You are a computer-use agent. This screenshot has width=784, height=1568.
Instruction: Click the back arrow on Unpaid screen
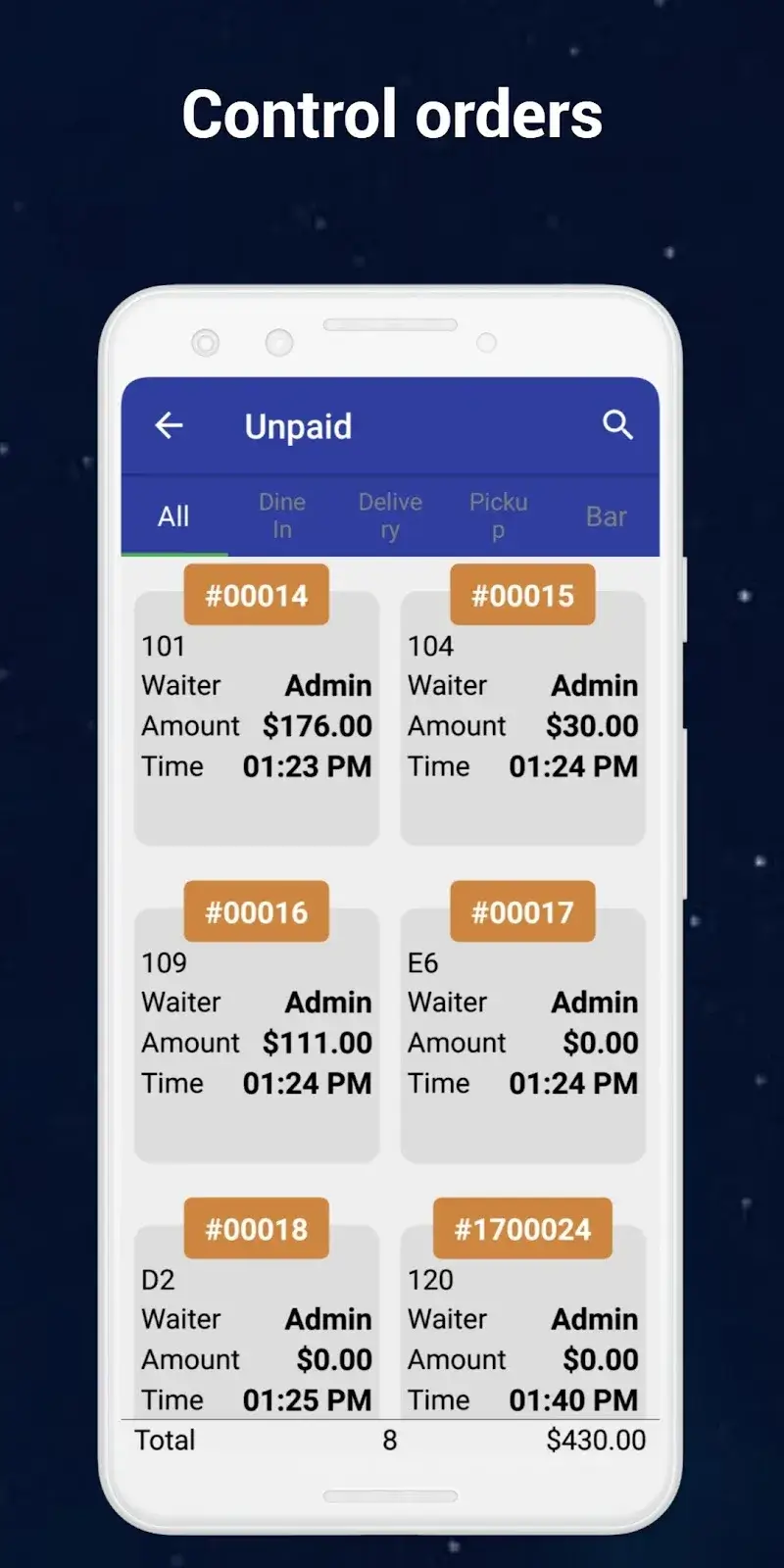169,424
